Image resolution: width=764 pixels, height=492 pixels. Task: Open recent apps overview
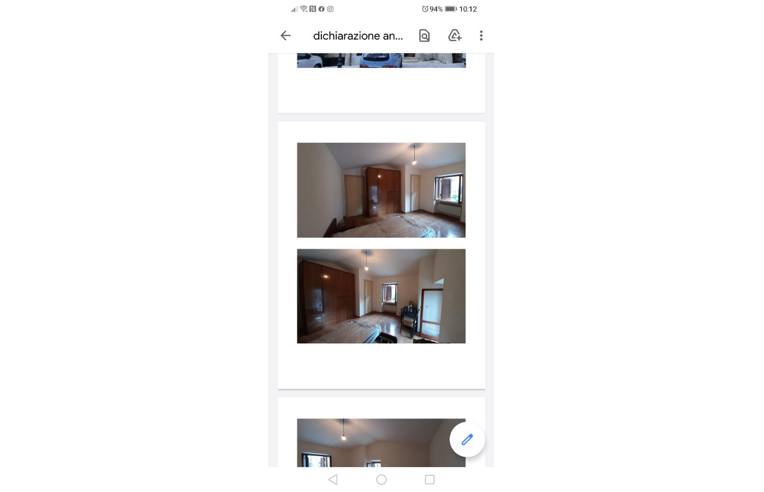coord(429,480)
